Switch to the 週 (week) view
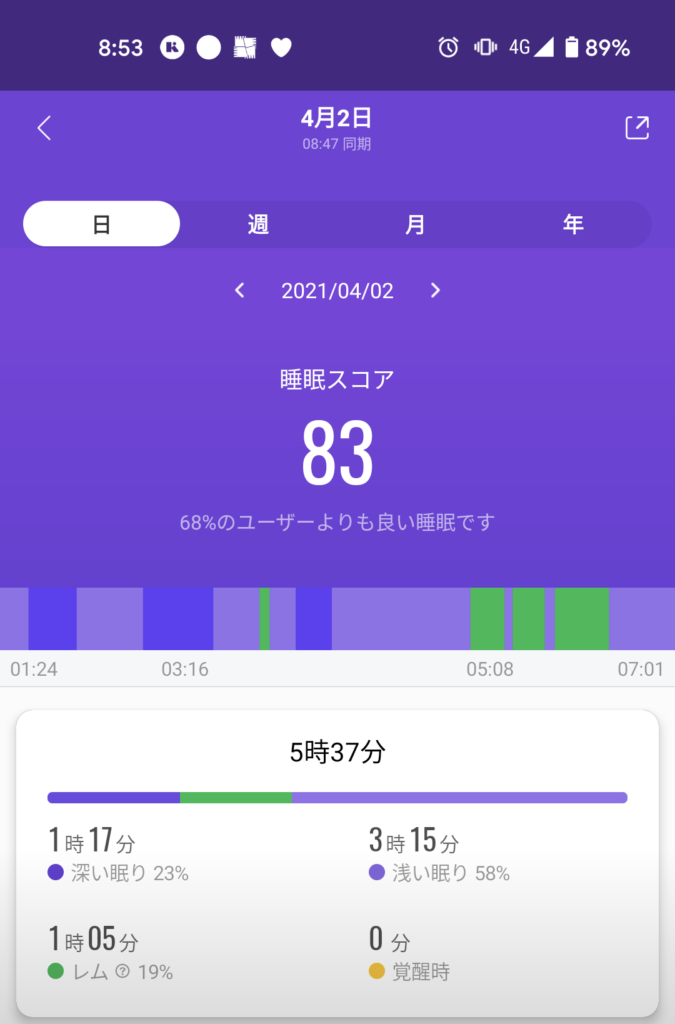675x1024 pixels. (258, 224)
